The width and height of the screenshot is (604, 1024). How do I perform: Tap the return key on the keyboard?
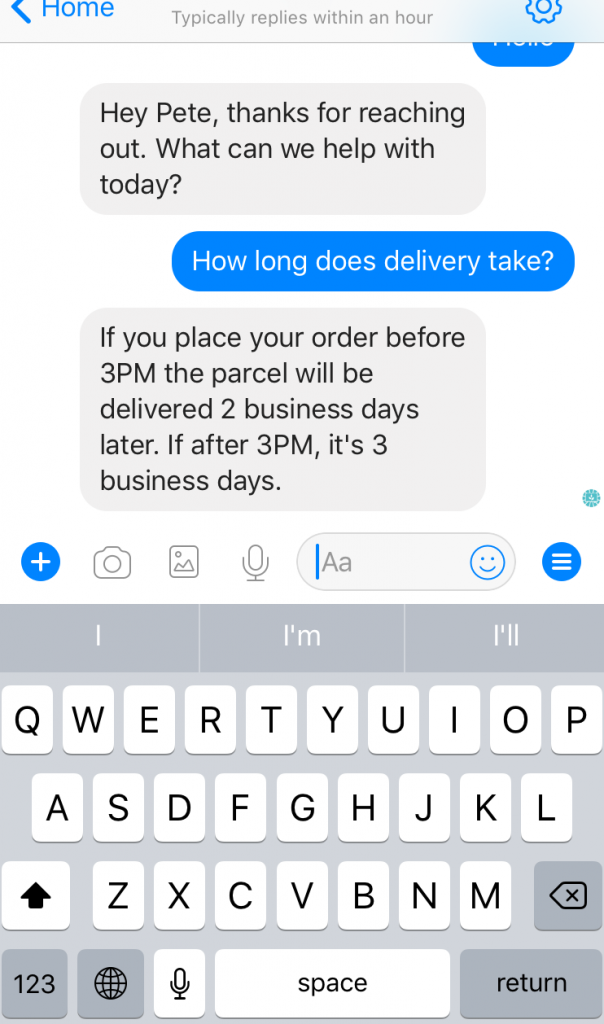pos(531,984)
